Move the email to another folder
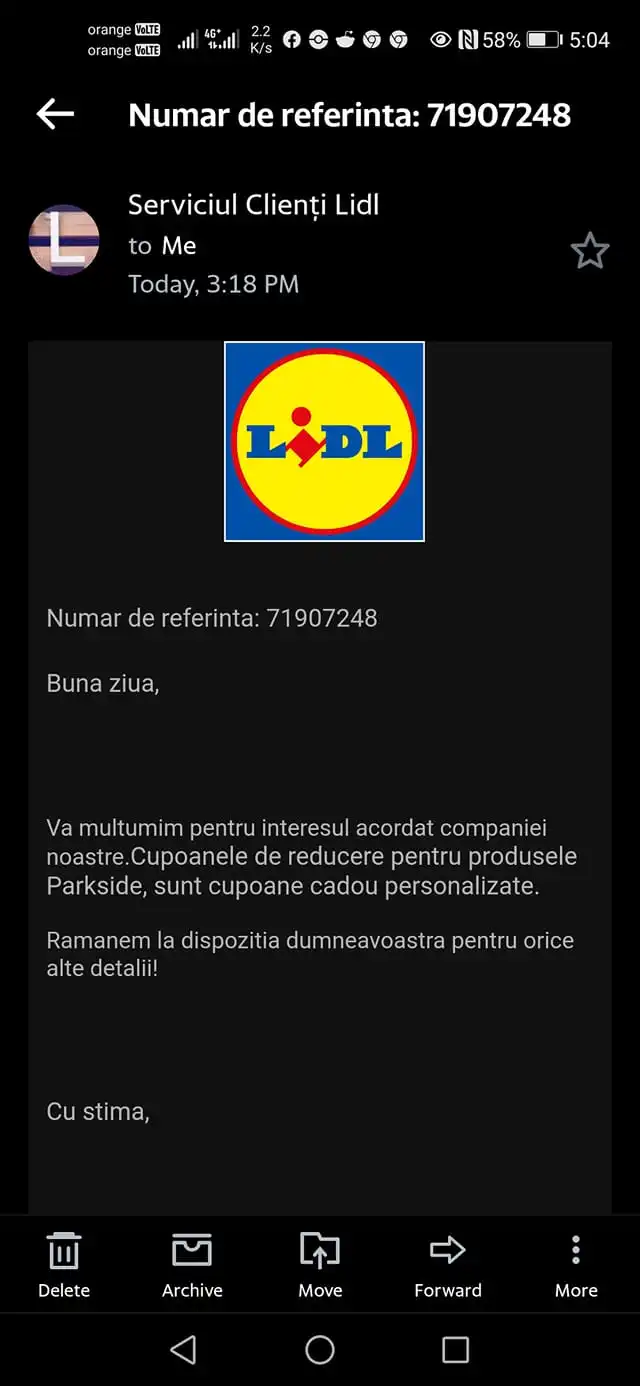 coord(320,1264)
